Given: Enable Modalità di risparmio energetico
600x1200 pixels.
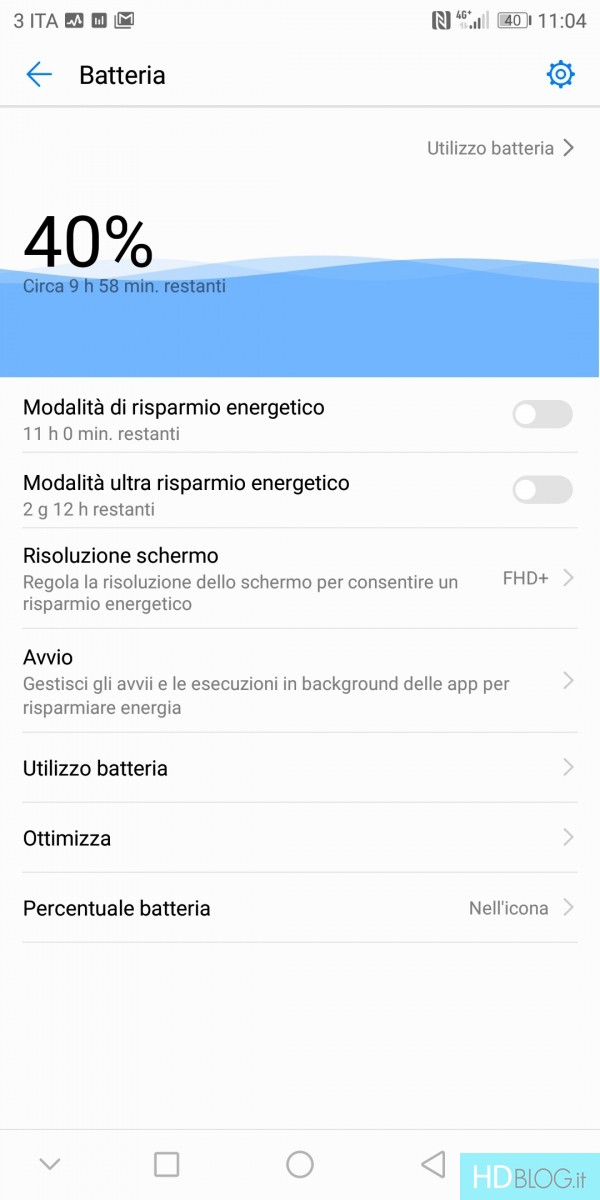Looking at the screenshot, I should [x=542, y=414].
